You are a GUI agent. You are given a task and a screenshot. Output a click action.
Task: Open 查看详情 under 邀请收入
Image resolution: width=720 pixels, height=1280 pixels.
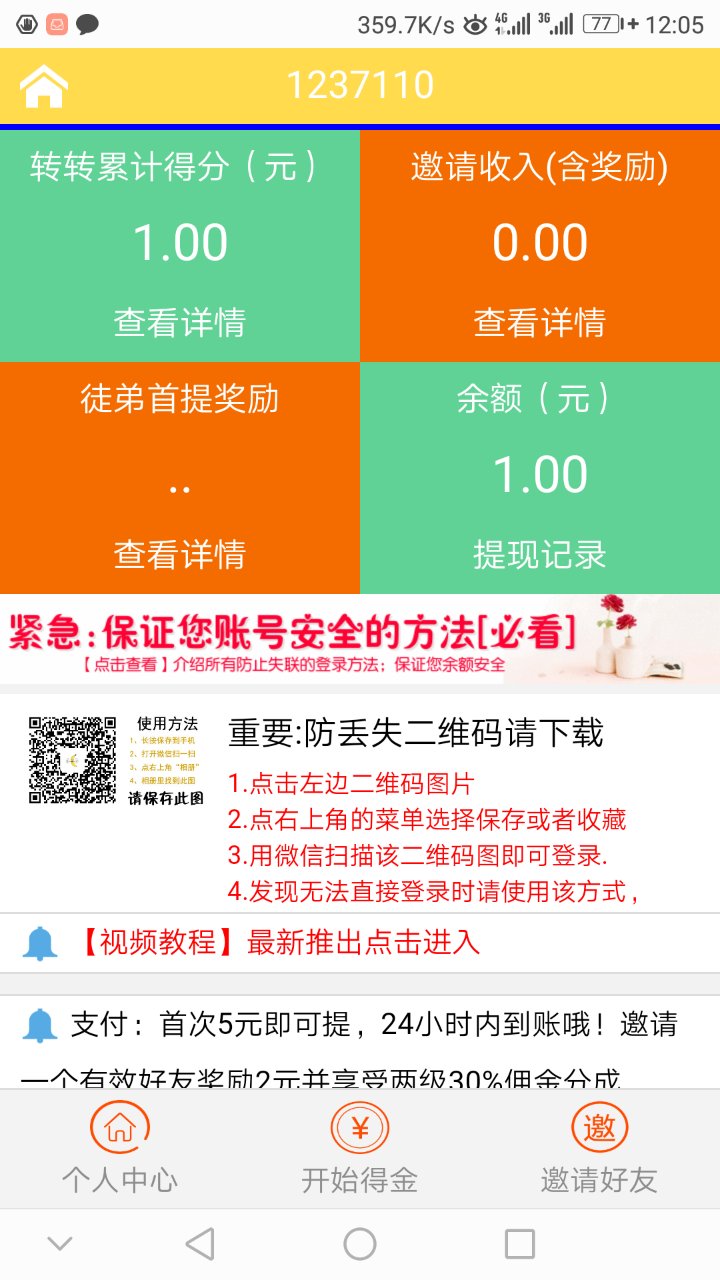pos(540,323)
